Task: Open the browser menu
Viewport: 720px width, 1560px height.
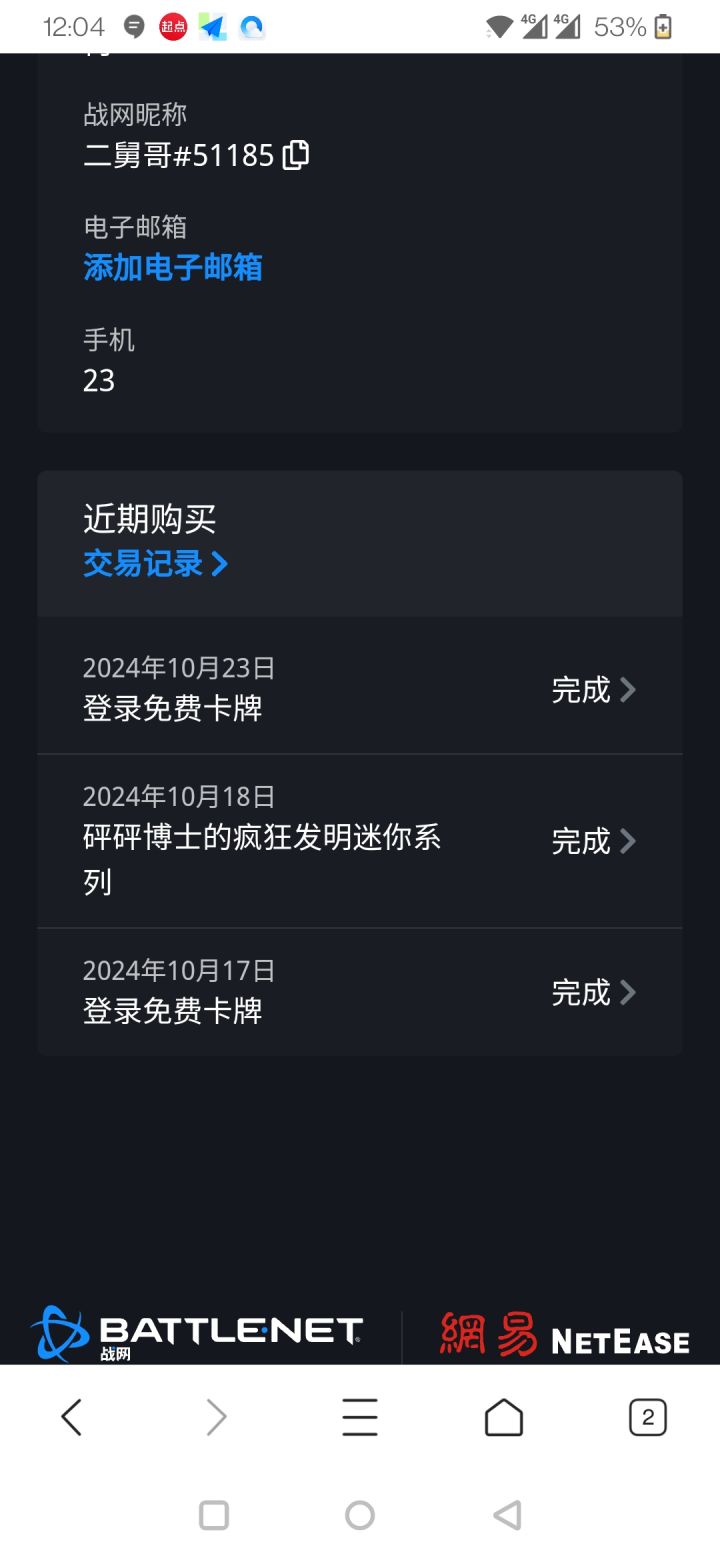Action: 360,1417
